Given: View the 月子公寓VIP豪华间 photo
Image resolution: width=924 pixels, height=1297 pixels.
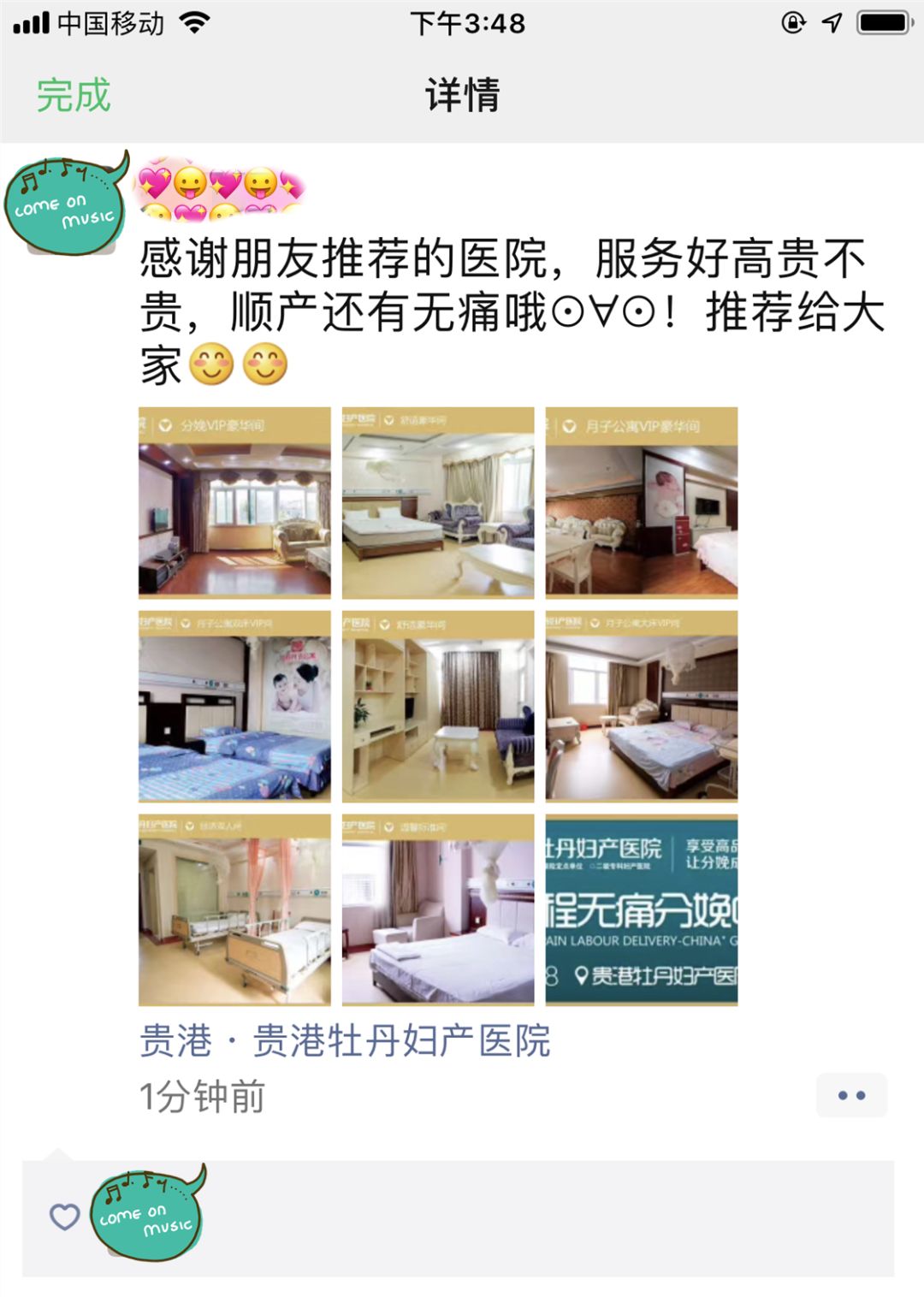Looking at the screenshot, I should (x=642, y=502).
